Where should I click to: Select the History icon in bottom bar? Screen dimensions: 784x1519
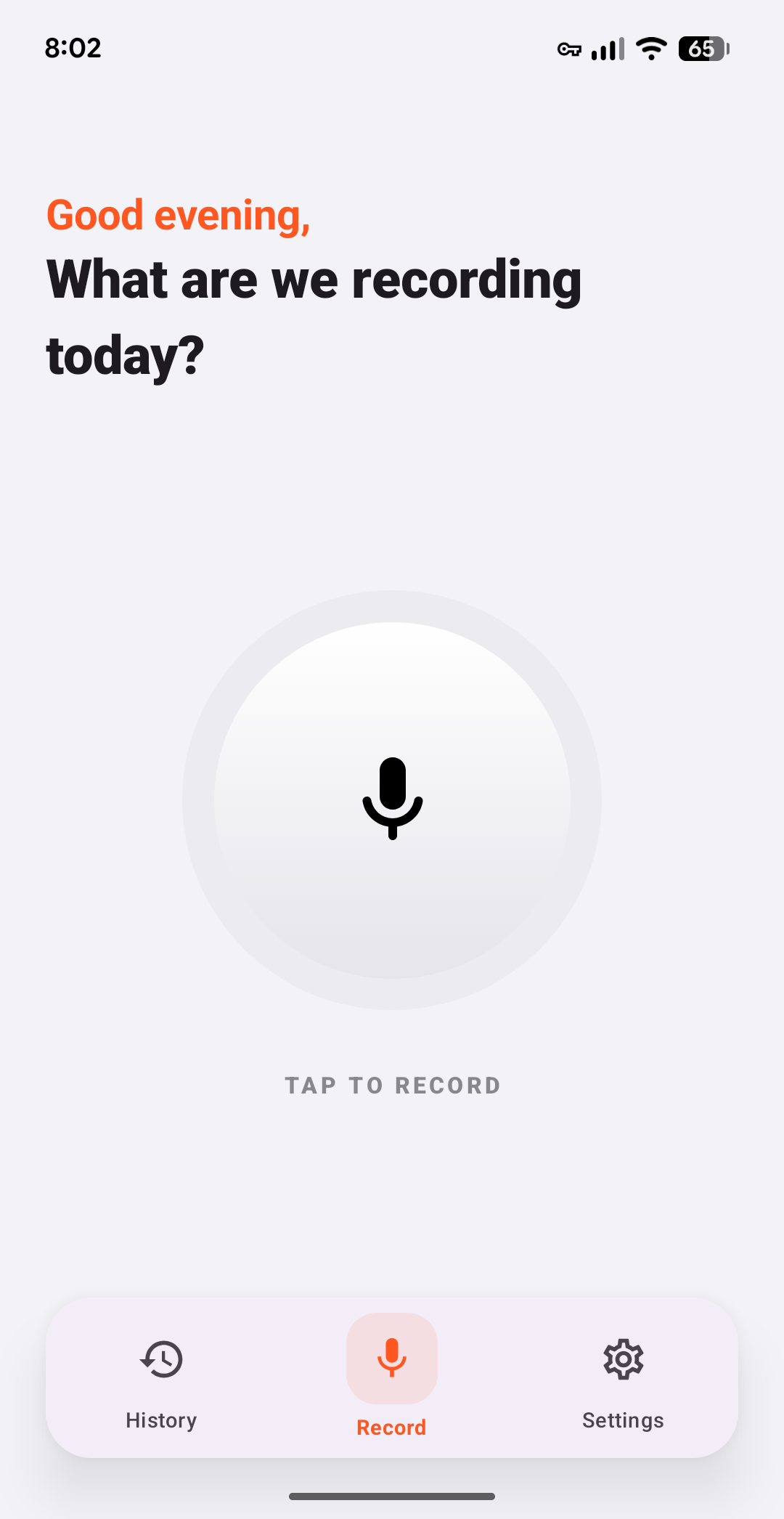click(x=161, y=1359)
